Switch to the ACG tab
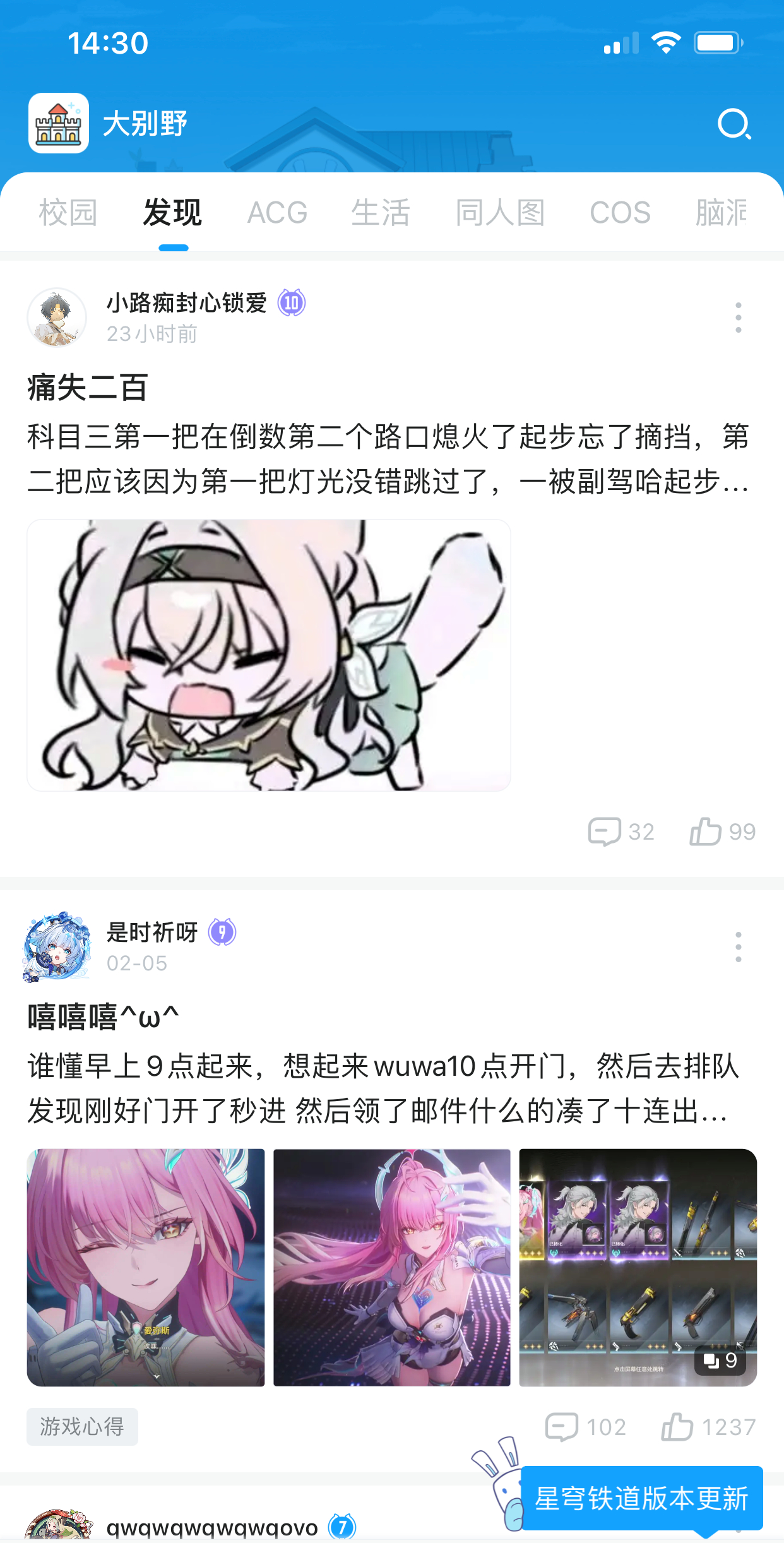Viewport: 784px width, 1543px height. pos(277,213)
